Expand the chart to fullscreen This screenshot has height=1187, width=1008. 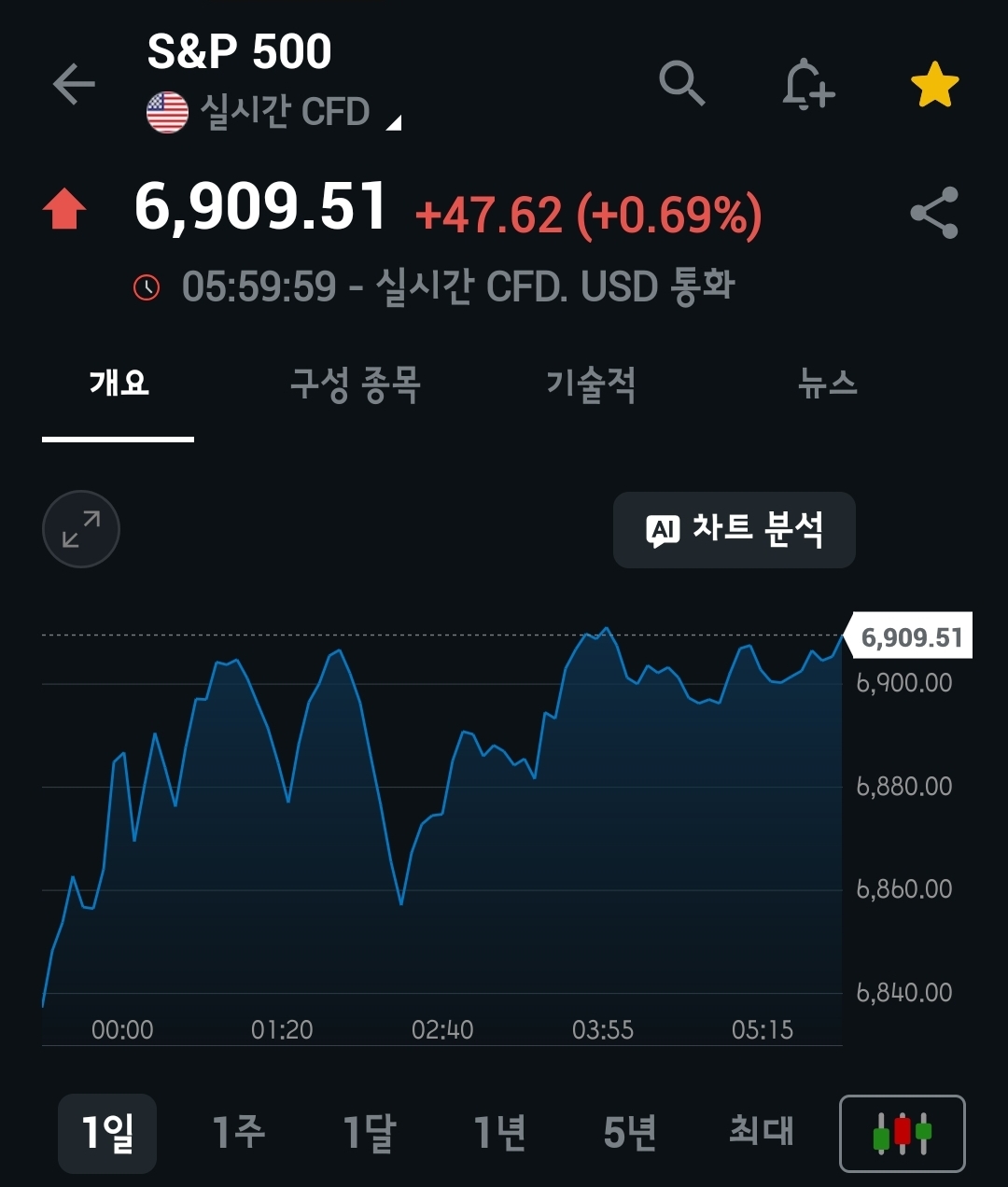point(81,529)
